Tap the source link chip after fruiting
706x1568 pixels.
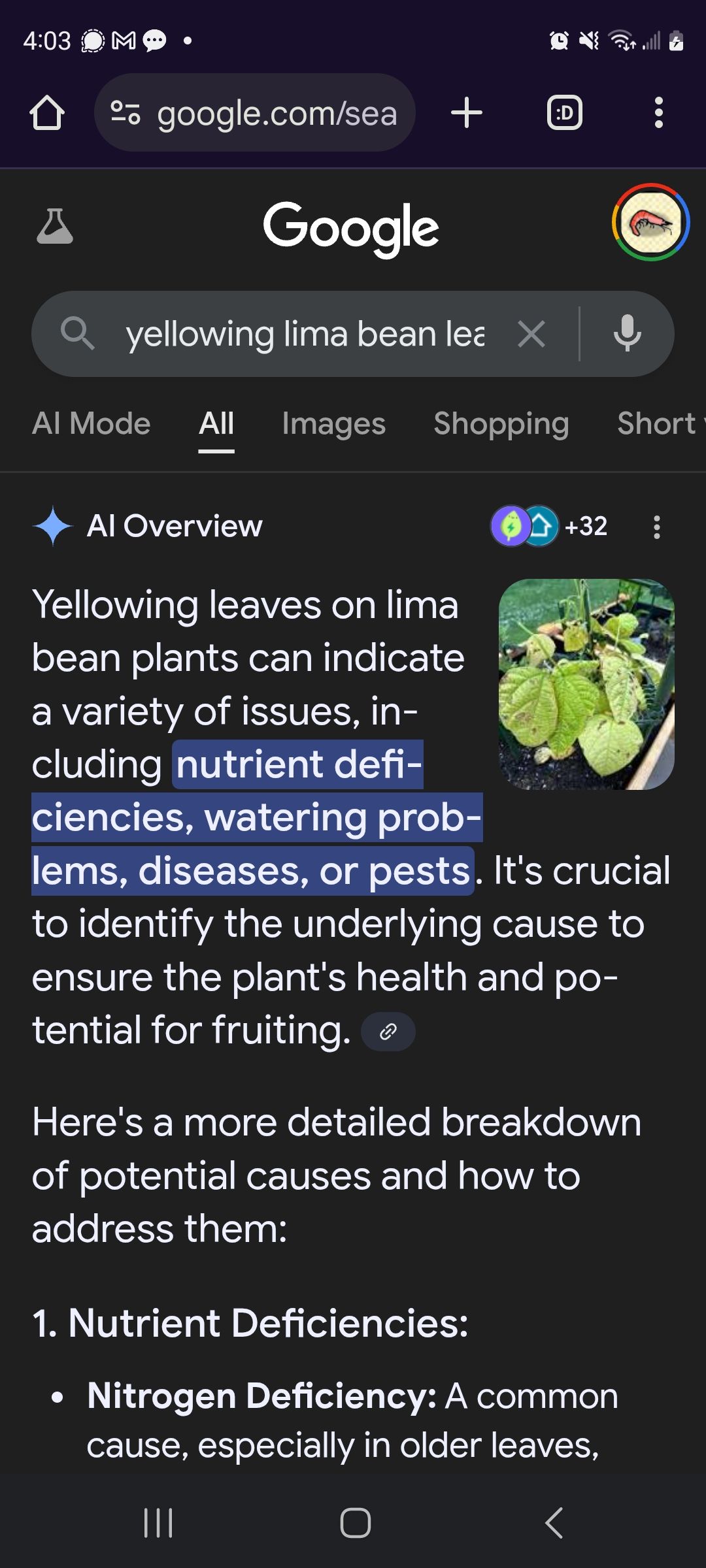388,1032
